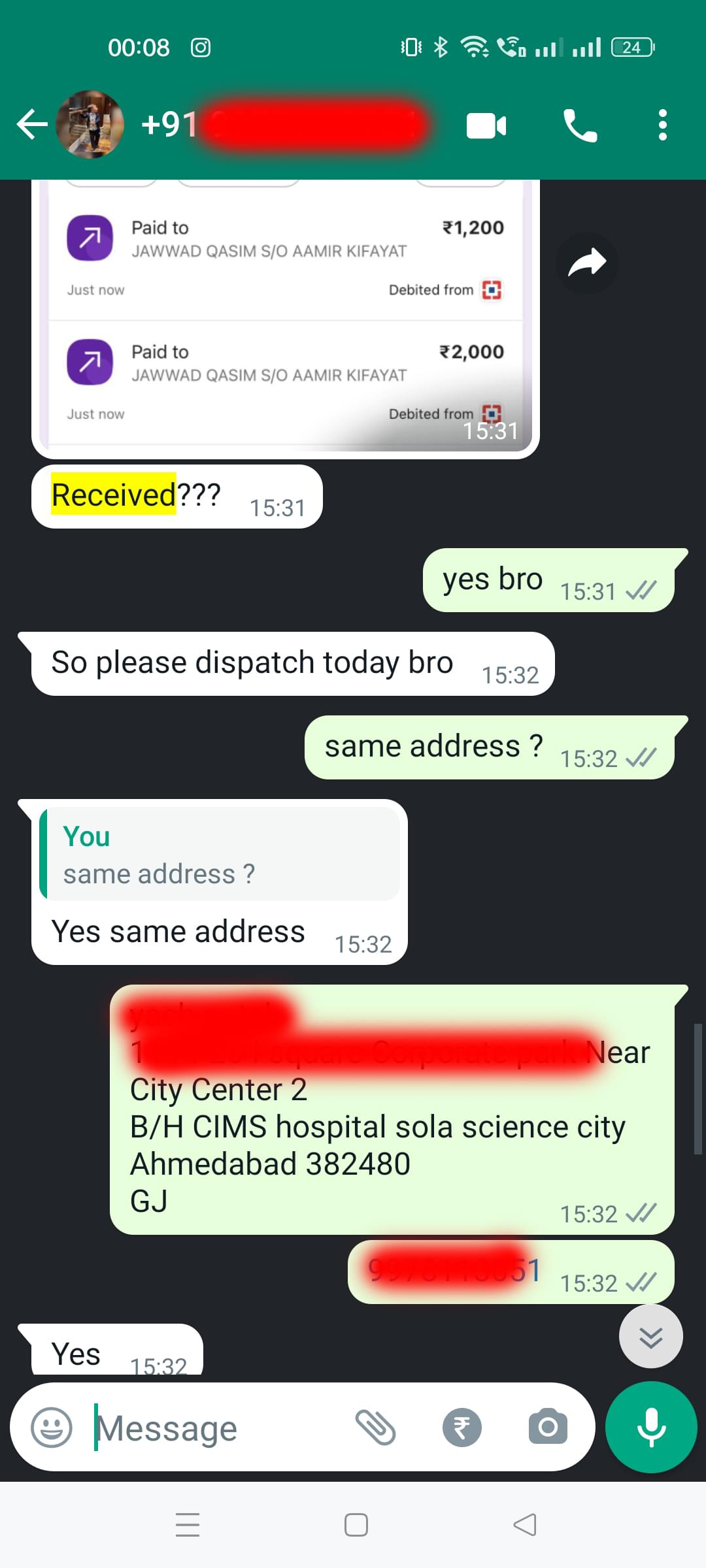Open the system recent apps
The height and width of the screenshot is (1568, 706).
pyautogui.click(x=188, y=1525)
